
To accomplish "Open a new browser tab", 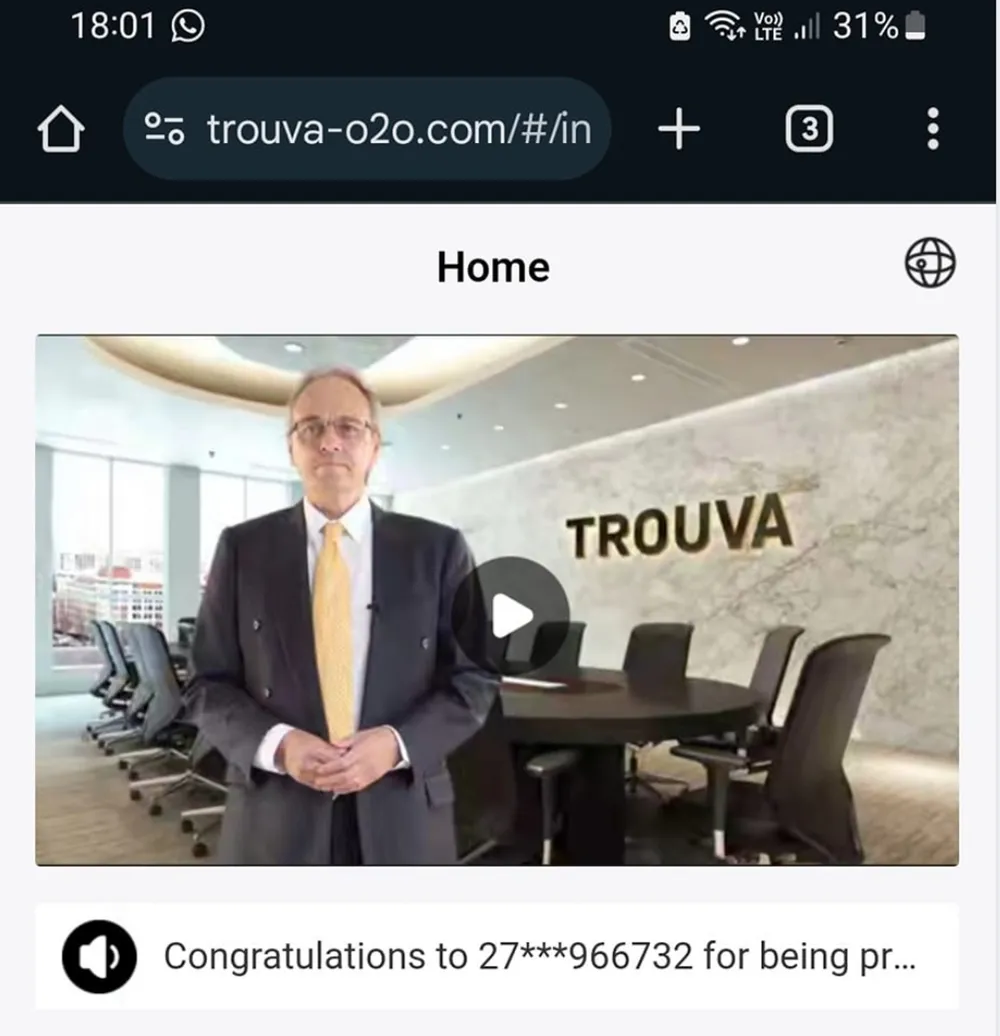I will tap(680, 130).
